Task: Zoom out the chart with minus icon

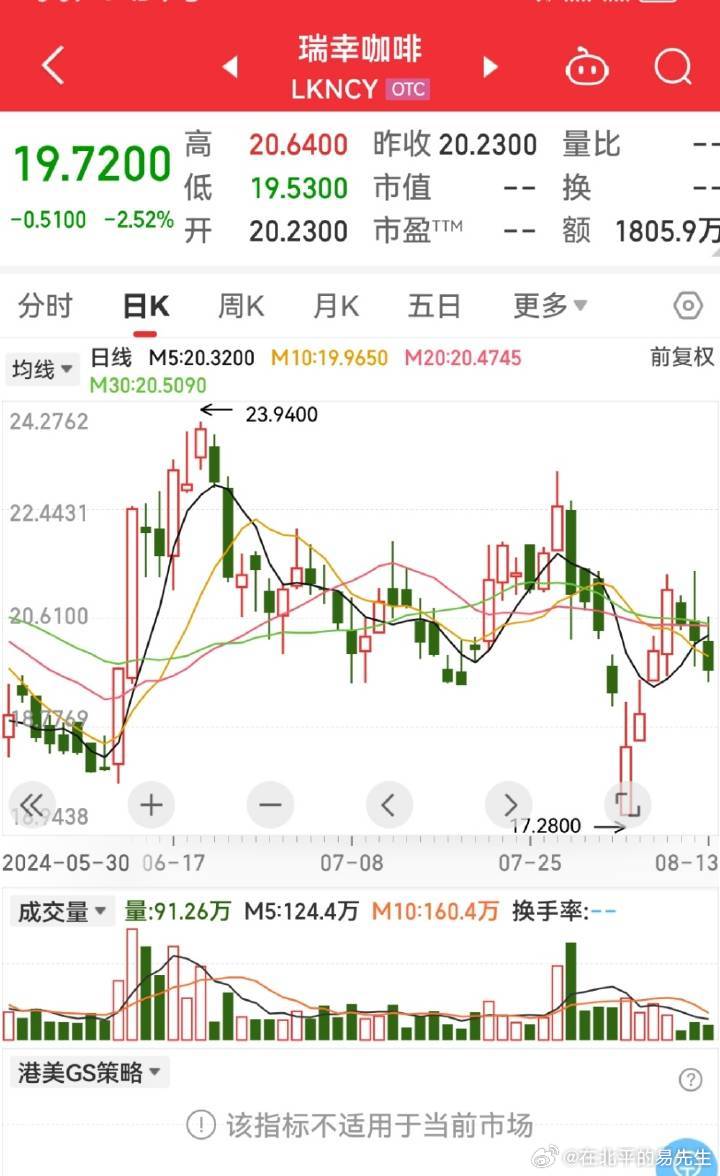Action: (x=270, y=804)
